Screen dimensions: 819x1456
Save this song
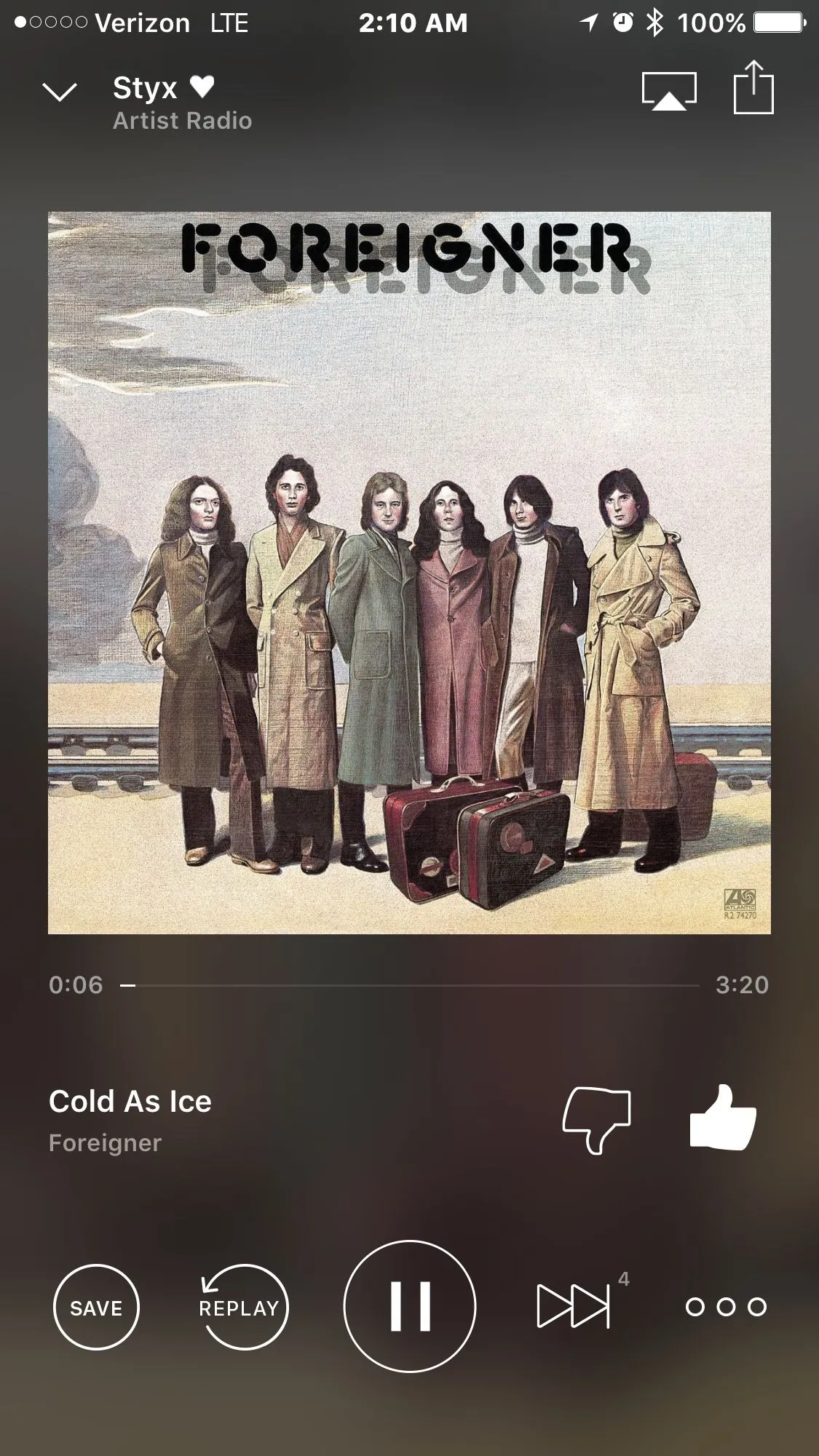pos(96,1308)
